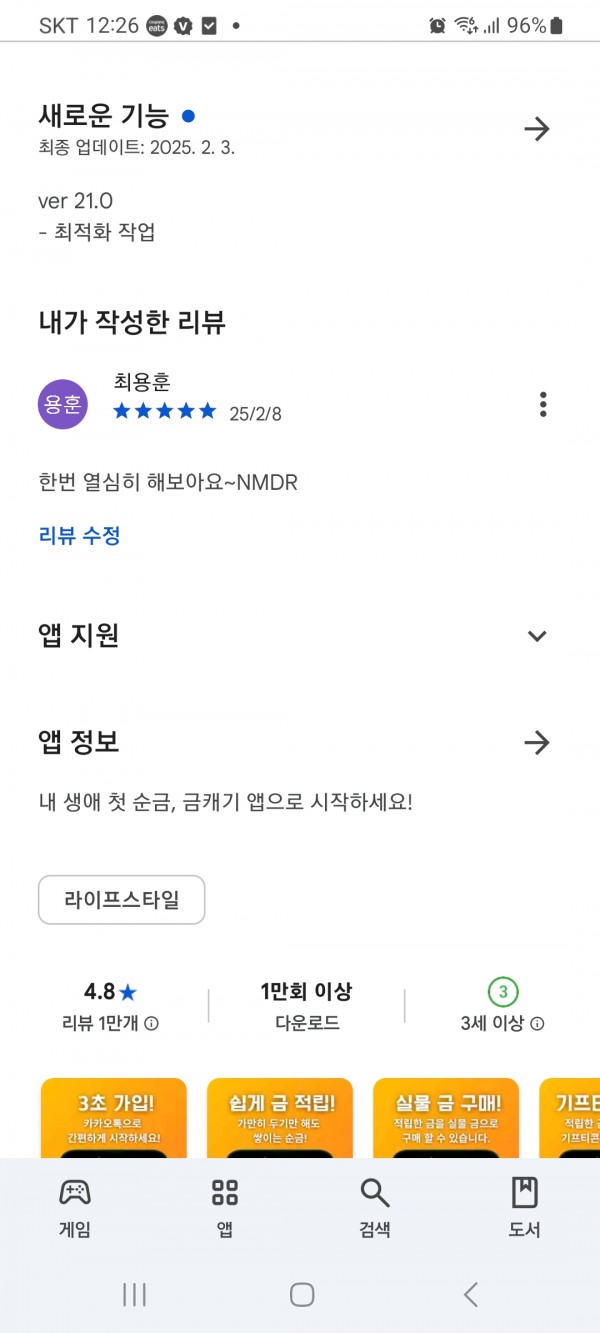Open the 3초 가입 screenshot
600x1333 pixels.
[x=113, y=1118]
